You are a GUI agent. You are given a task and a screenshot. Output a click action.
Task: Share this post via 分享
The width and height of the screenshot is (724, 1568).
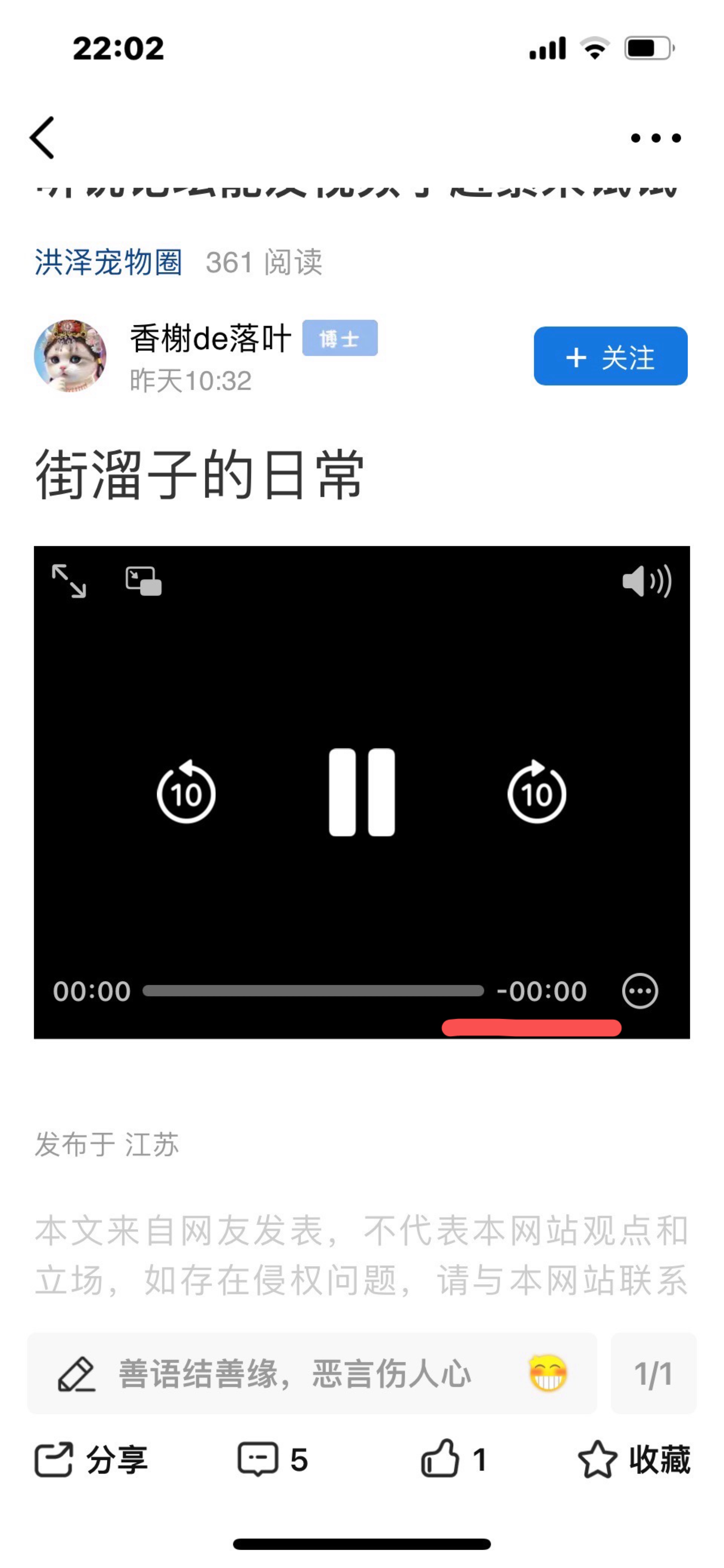click(91, 1460)
